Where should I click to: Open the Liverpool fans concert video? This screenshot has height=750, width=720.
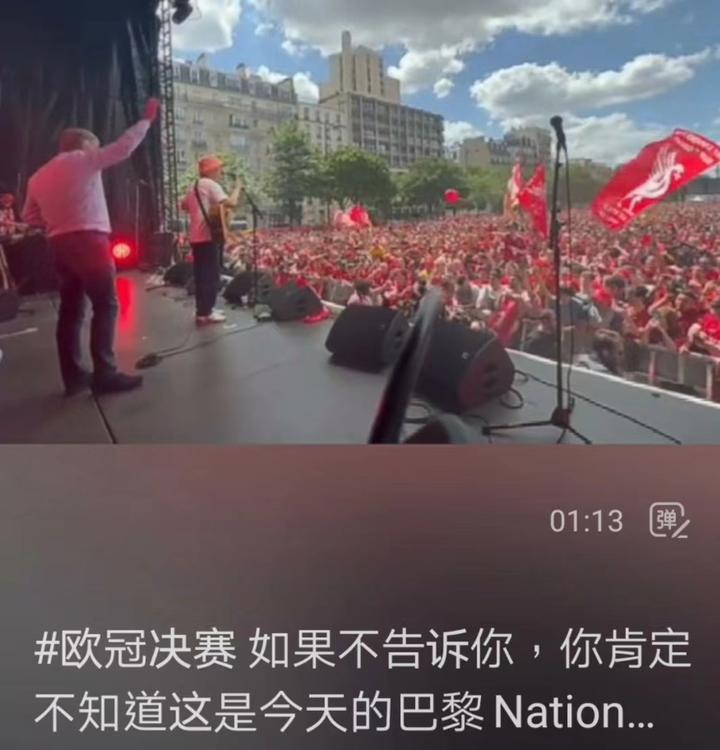click(x=360, y=222)
